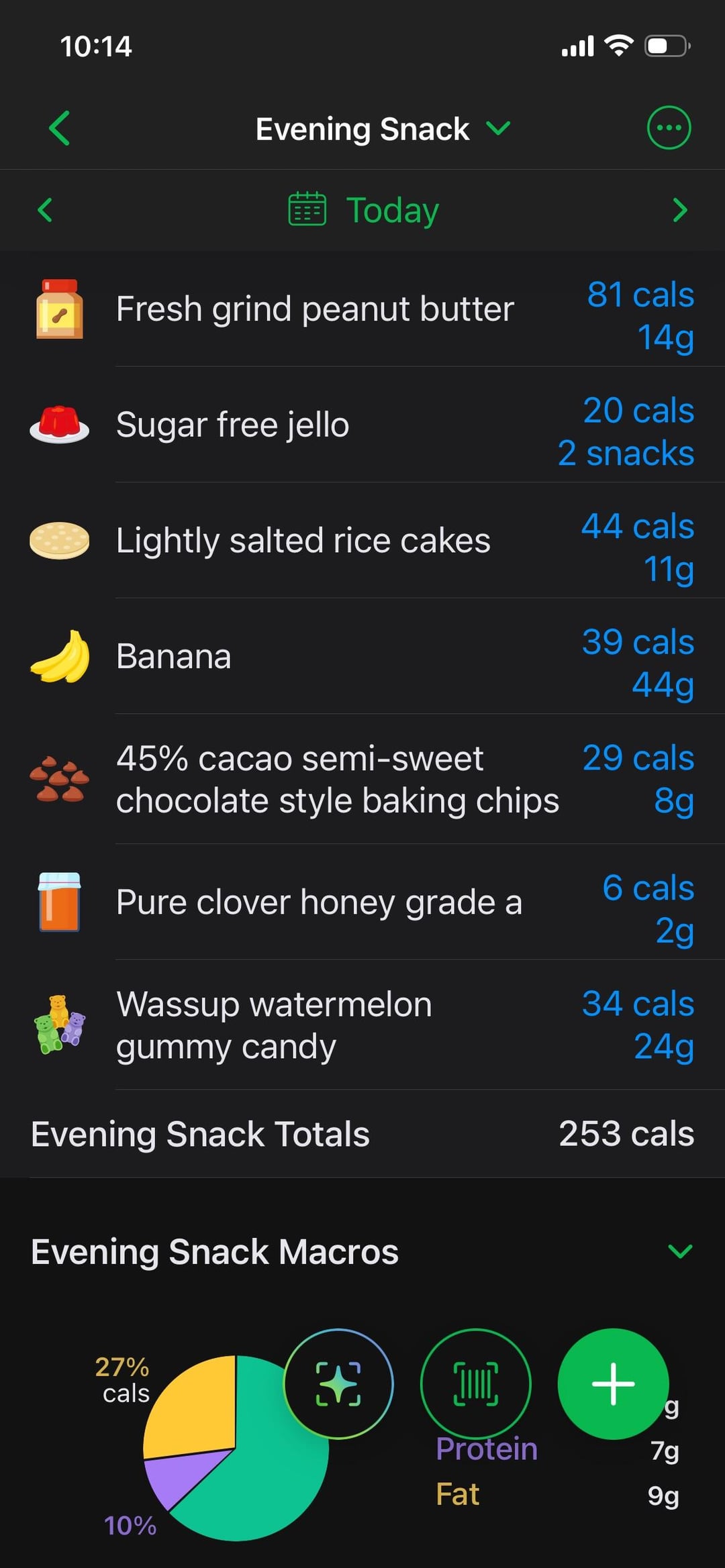
Task: Open Fresh grind peanut butter entry
Action: [x=362, y=309]
